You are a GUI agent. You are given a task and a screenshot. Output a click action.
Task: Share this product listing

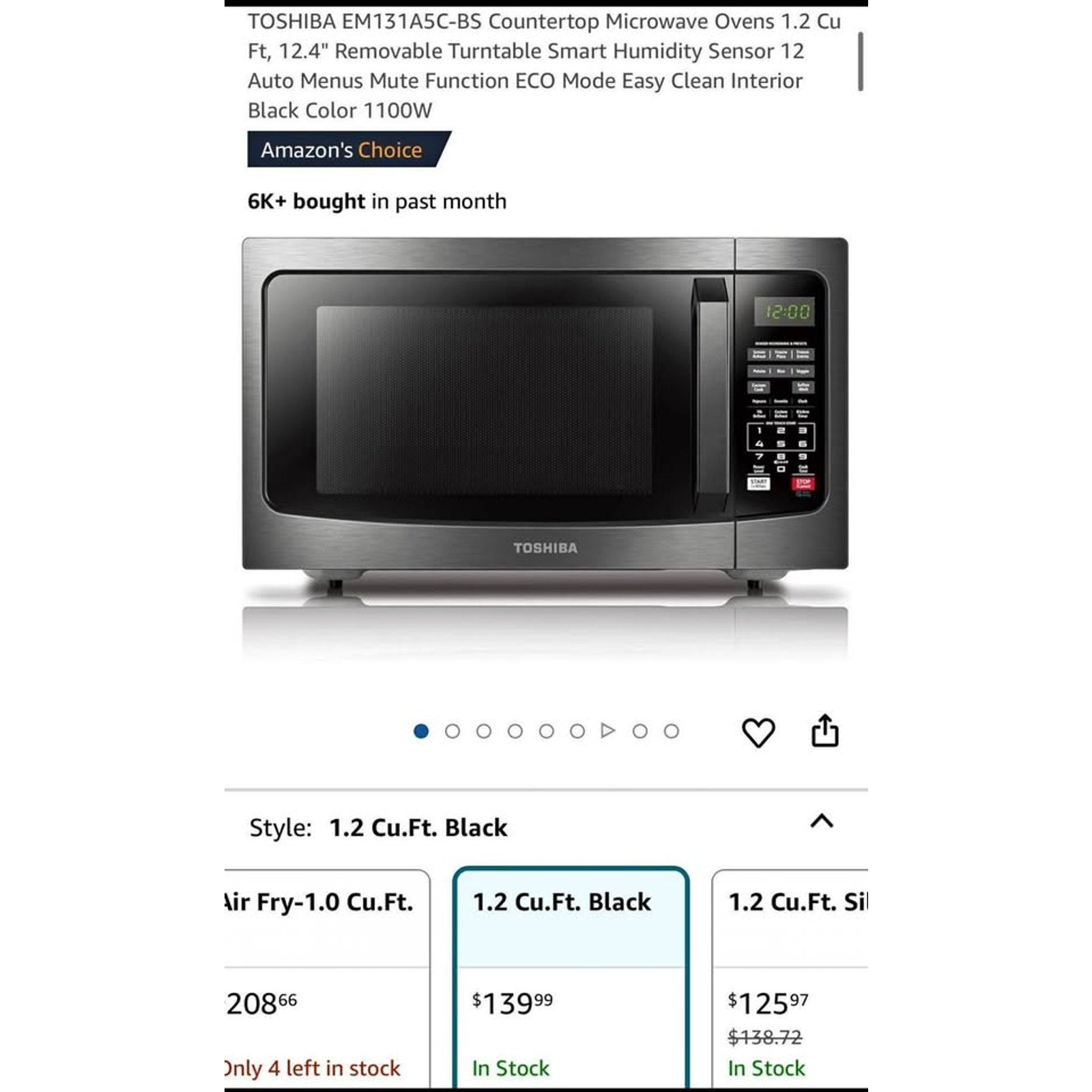[x=824, y=731]
